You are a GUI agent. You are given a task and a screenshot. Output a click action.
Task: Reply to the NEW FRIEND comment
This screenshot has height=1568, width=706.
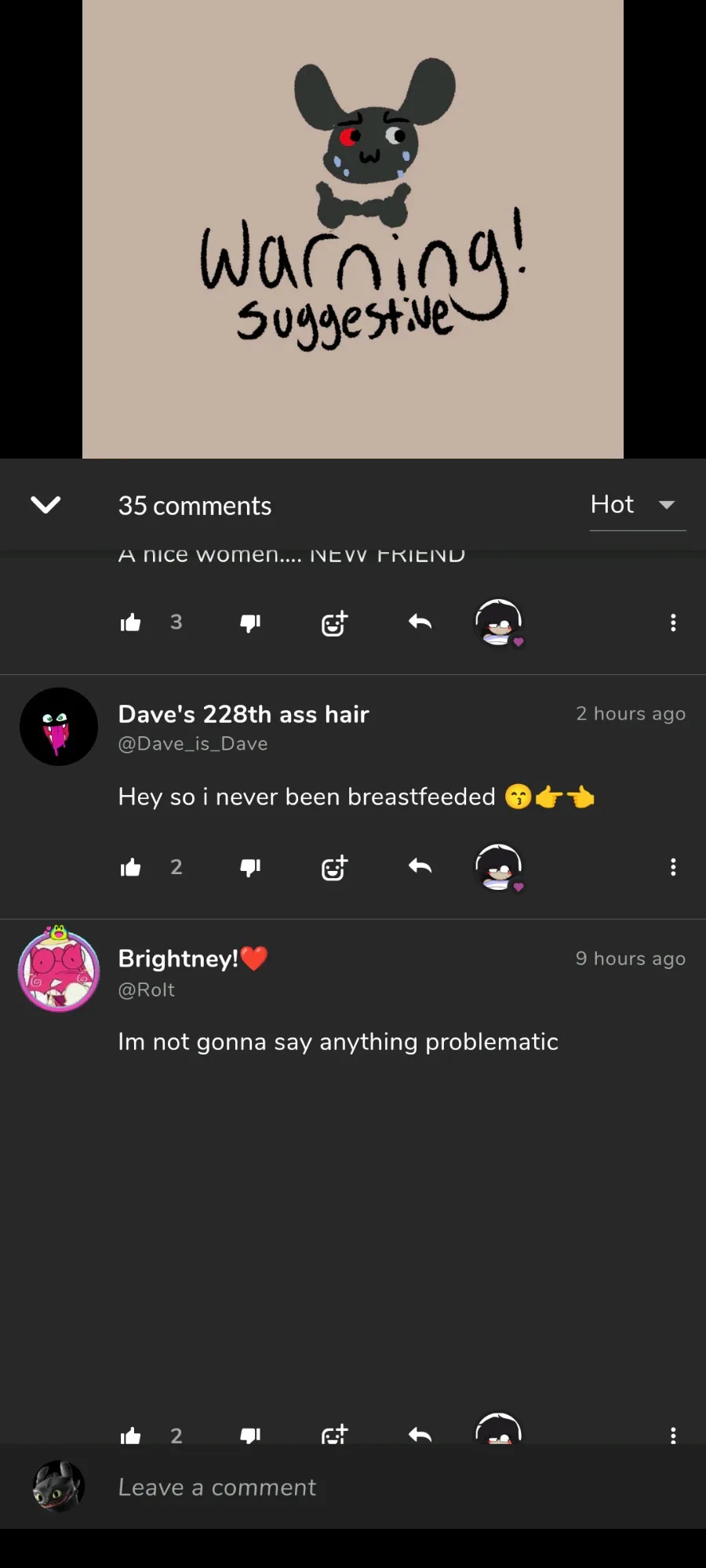(420, 622)
